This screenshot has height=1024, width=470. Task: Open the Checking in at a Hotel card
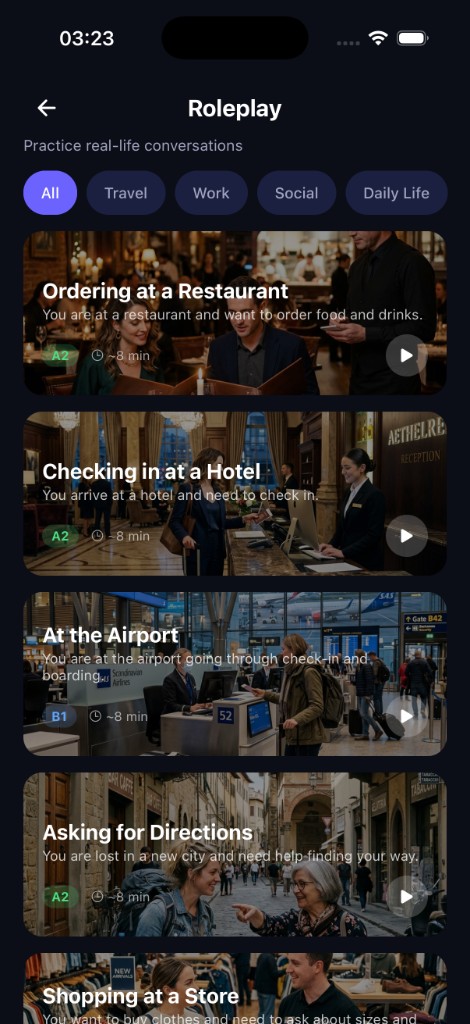coord(235,493)
